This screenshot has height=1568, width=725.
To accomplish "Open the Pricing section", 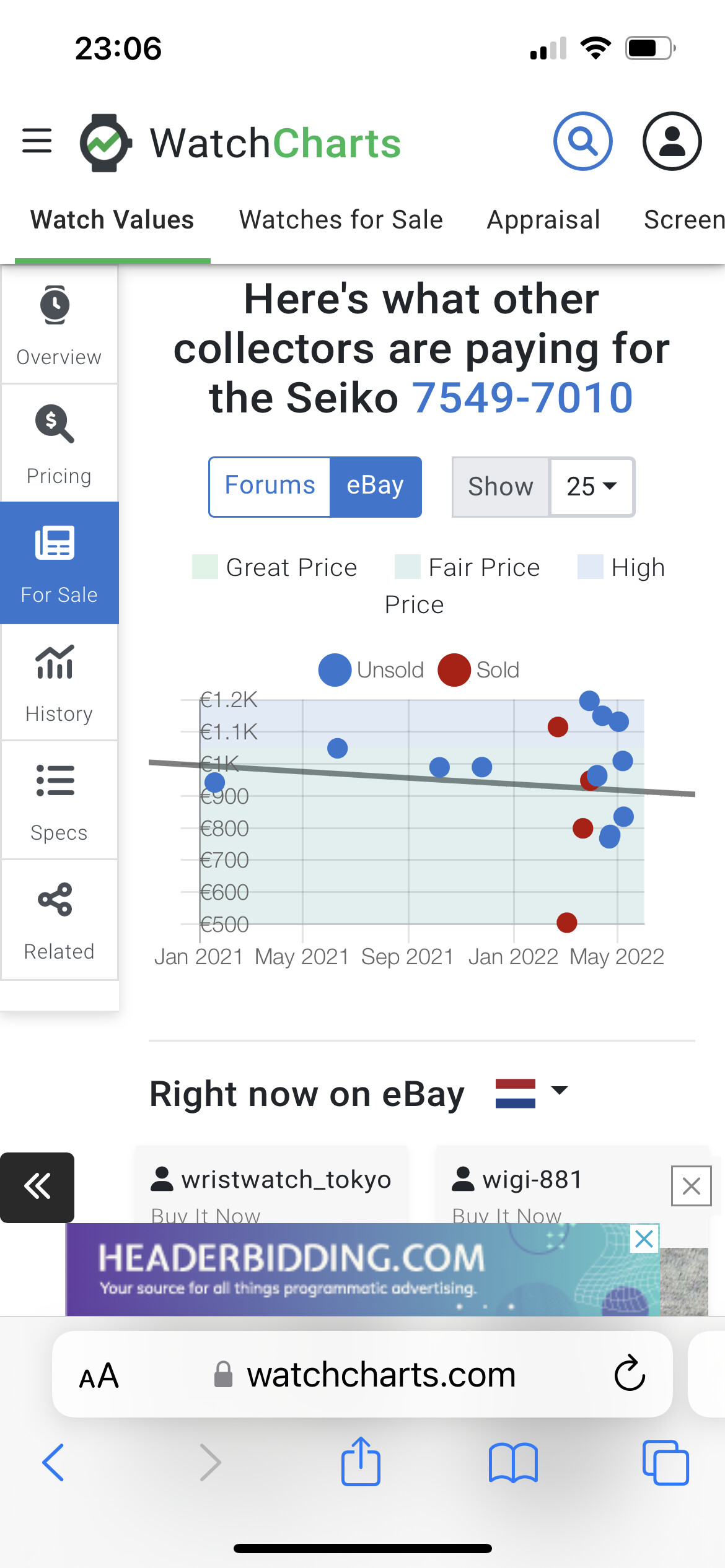I will click(x=59, y=443).
